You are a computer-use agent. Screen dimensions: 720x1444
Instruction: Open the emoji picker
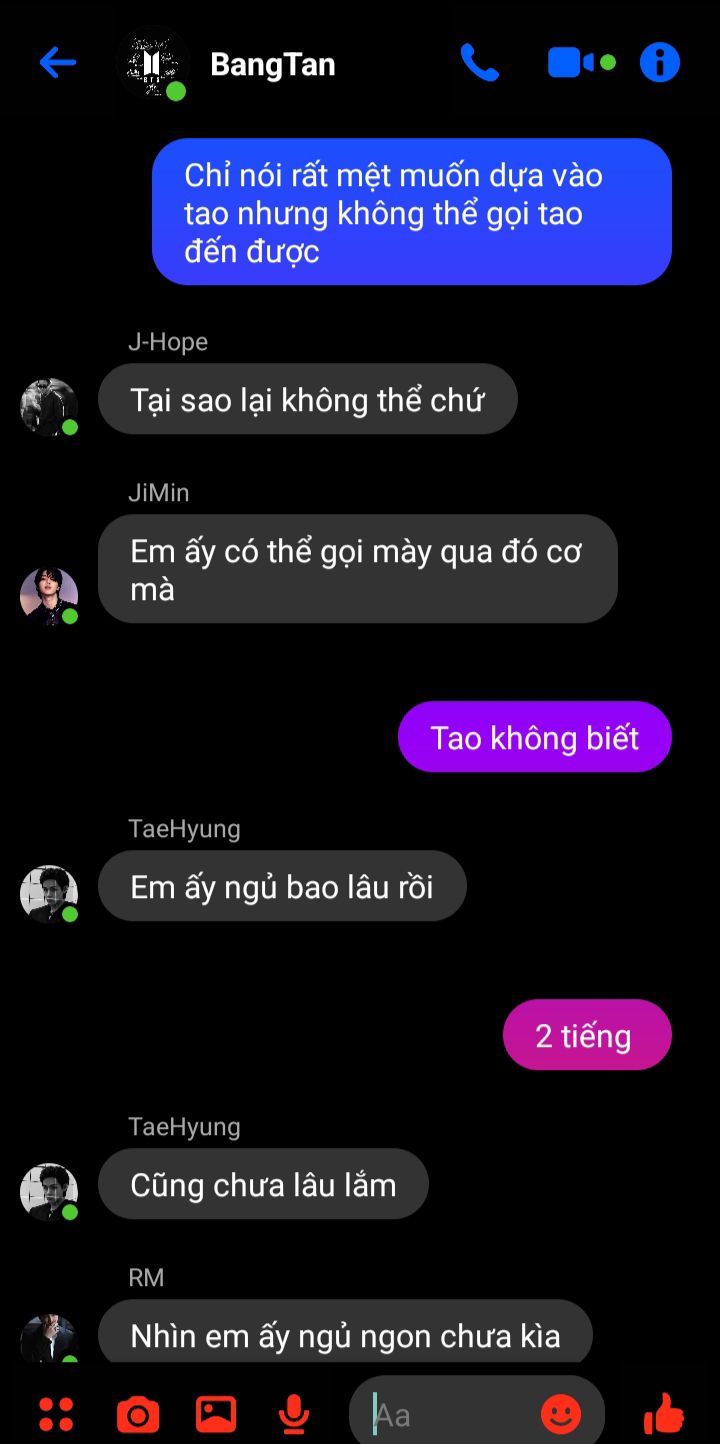[561, 1414]
